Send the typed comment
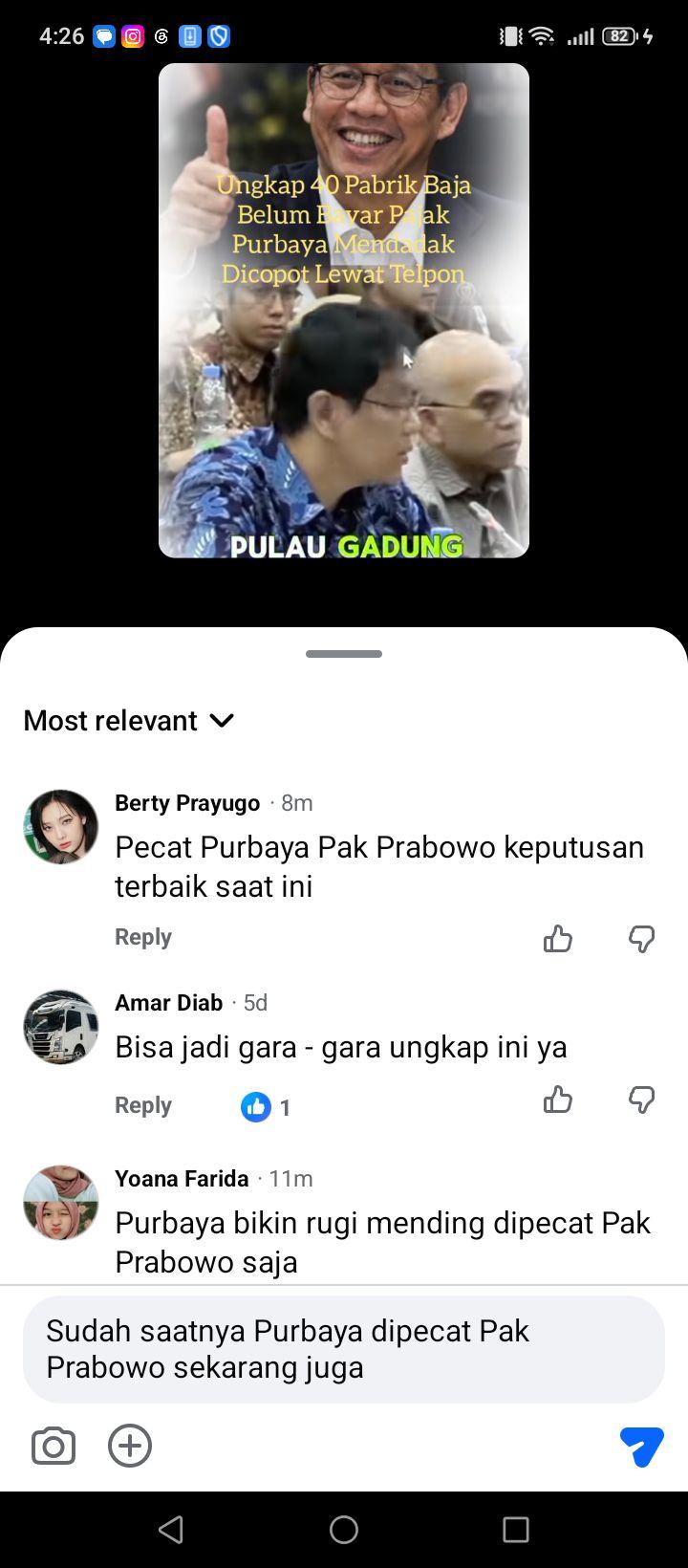Image resolution: width=688 pixels, height=1568 pixels. click(x=641, y=1446)
